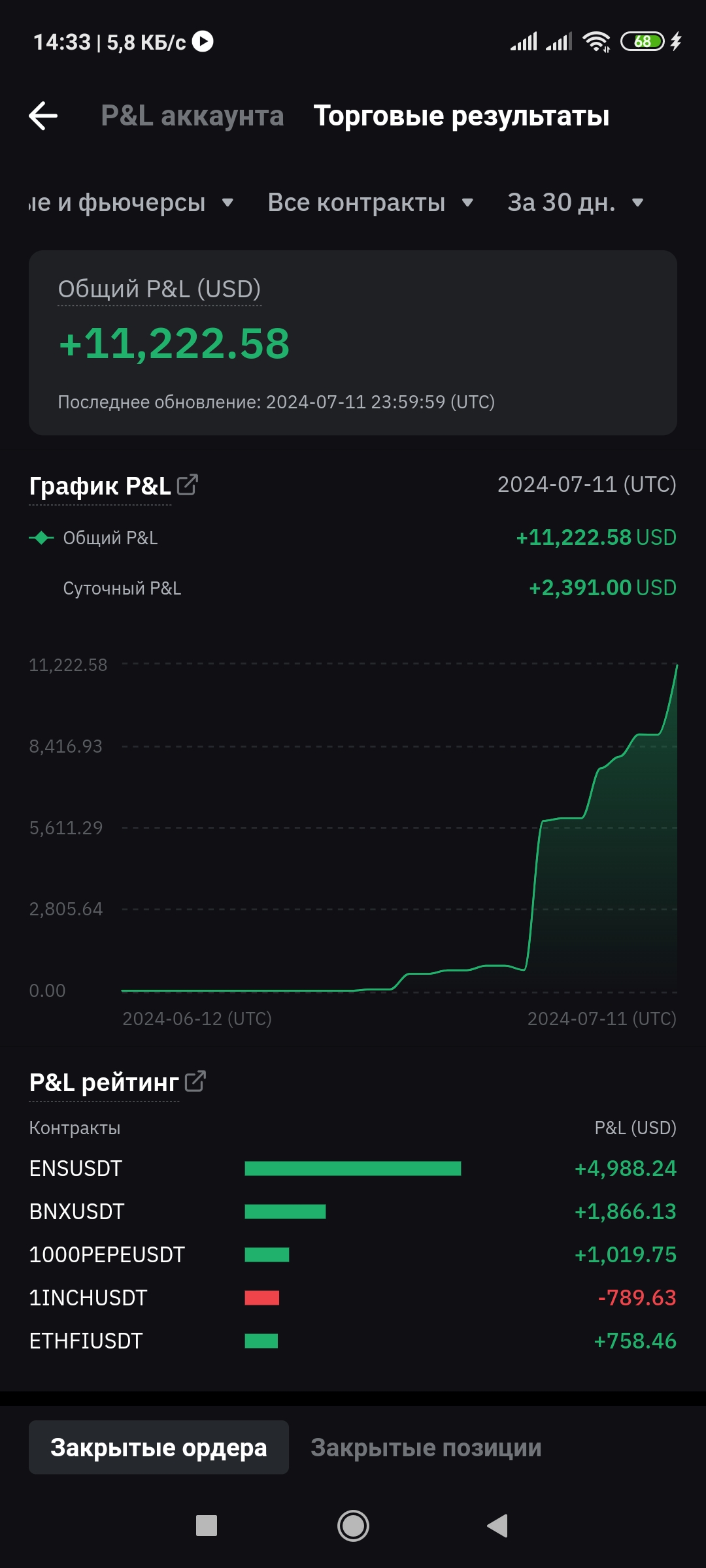Viewport: 706px width, 1568px height.
Task: Open the system recent apps button
Action: [x=207, y=1526]
